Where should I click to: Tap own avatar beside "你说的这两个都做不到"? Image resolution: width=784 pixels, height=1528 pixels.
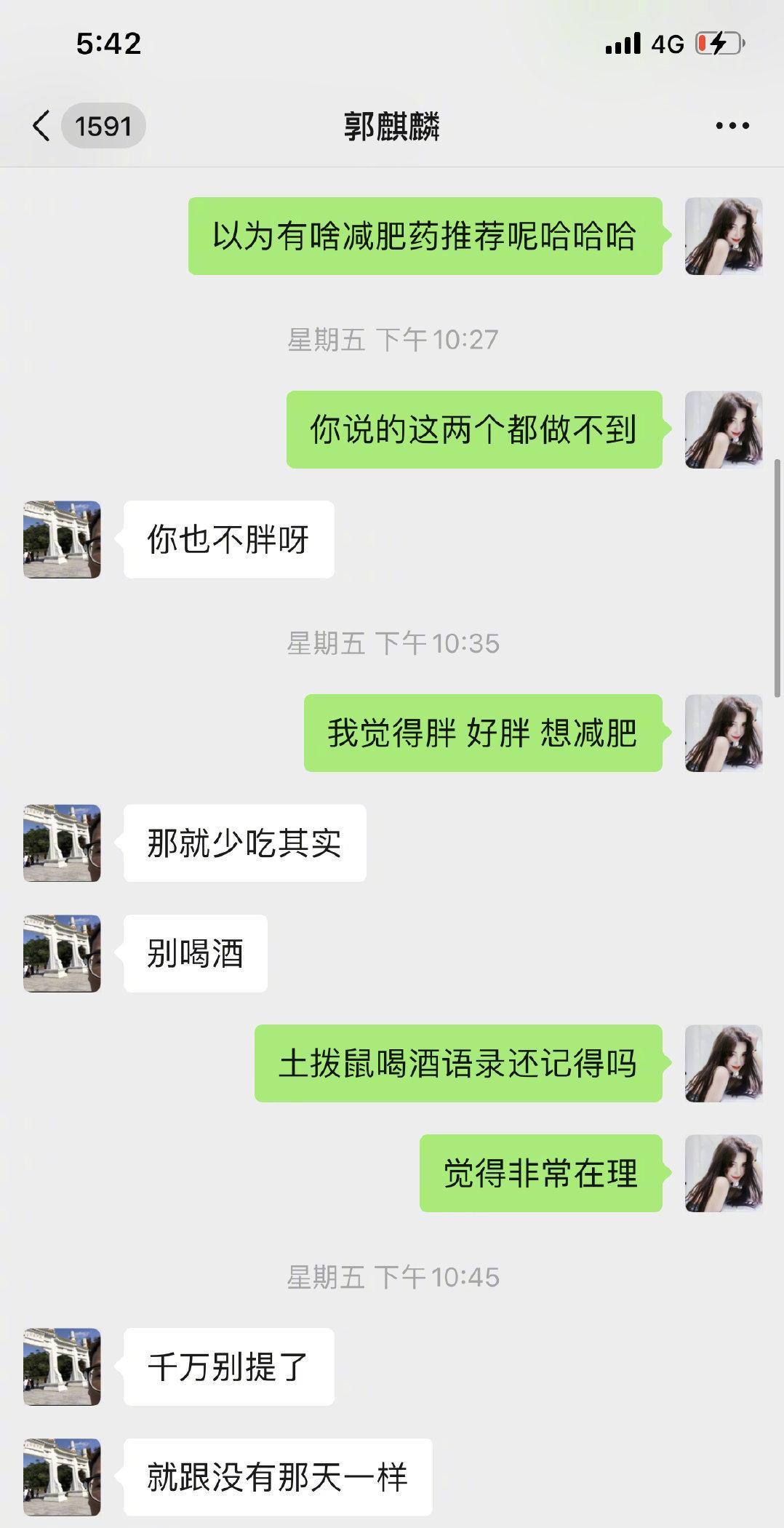[724, 430]
